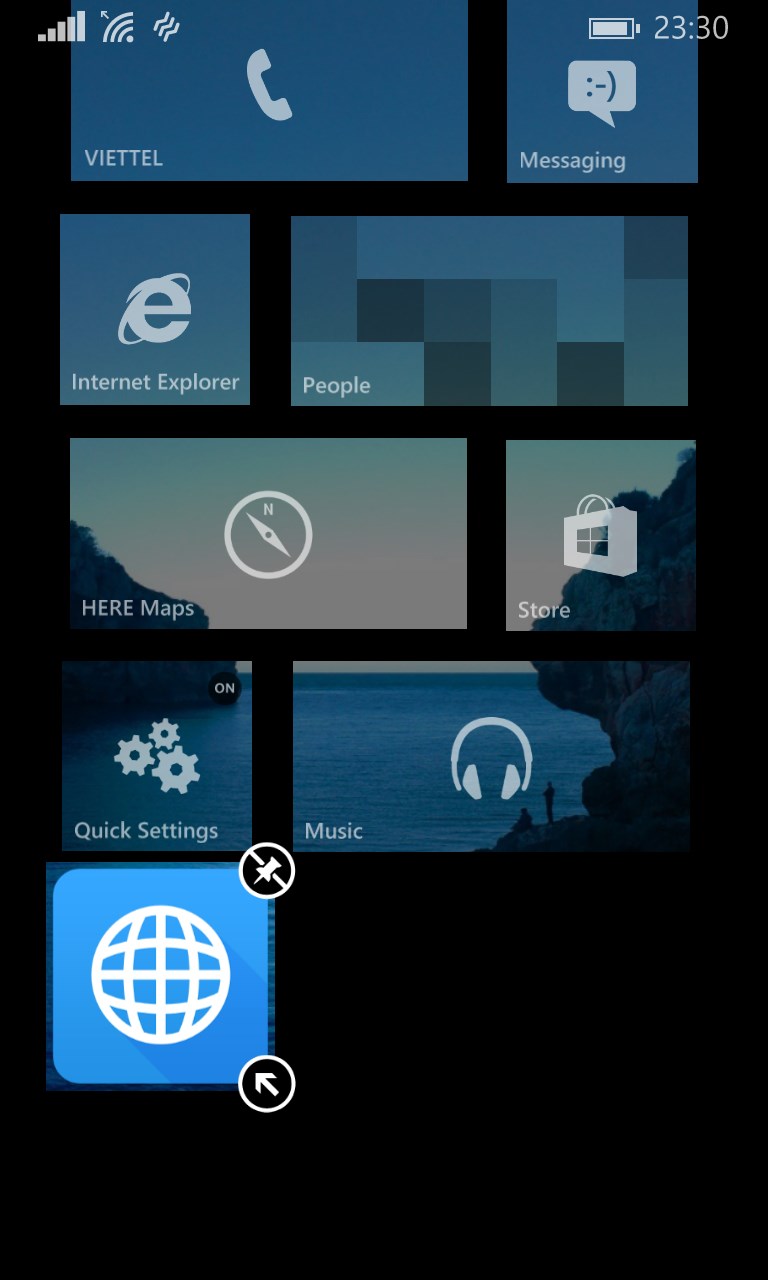Open the Music tile

491,756
